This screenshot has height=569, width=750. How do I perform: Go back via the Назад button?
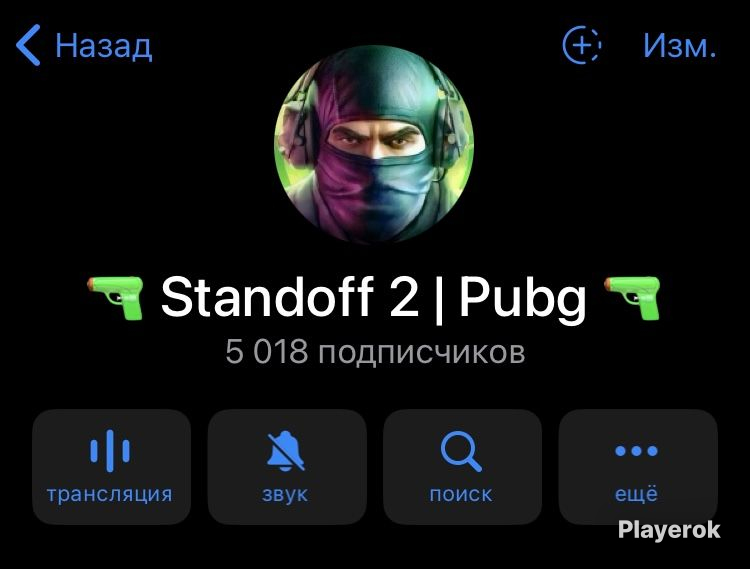click(85, 46)
